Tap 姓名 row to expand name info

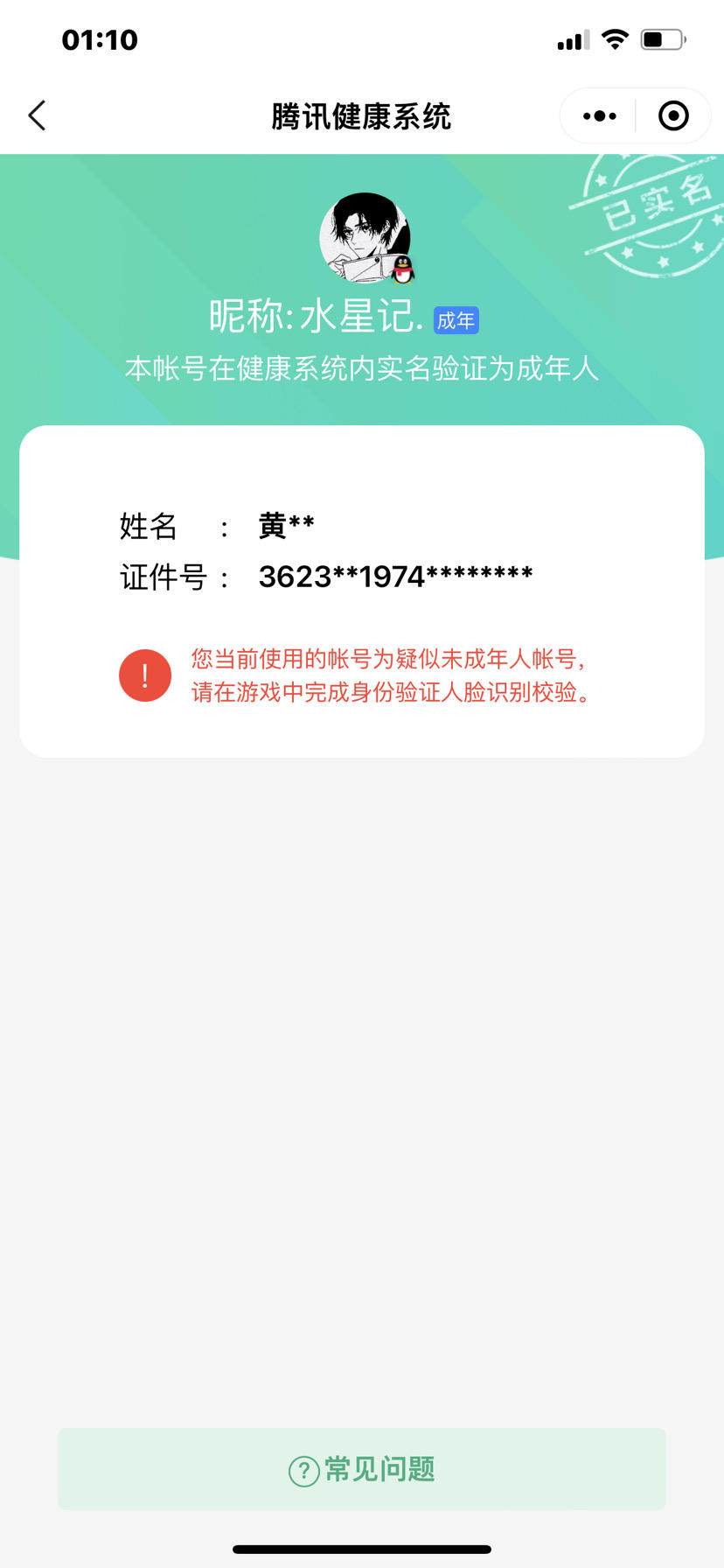coord(149,527)
